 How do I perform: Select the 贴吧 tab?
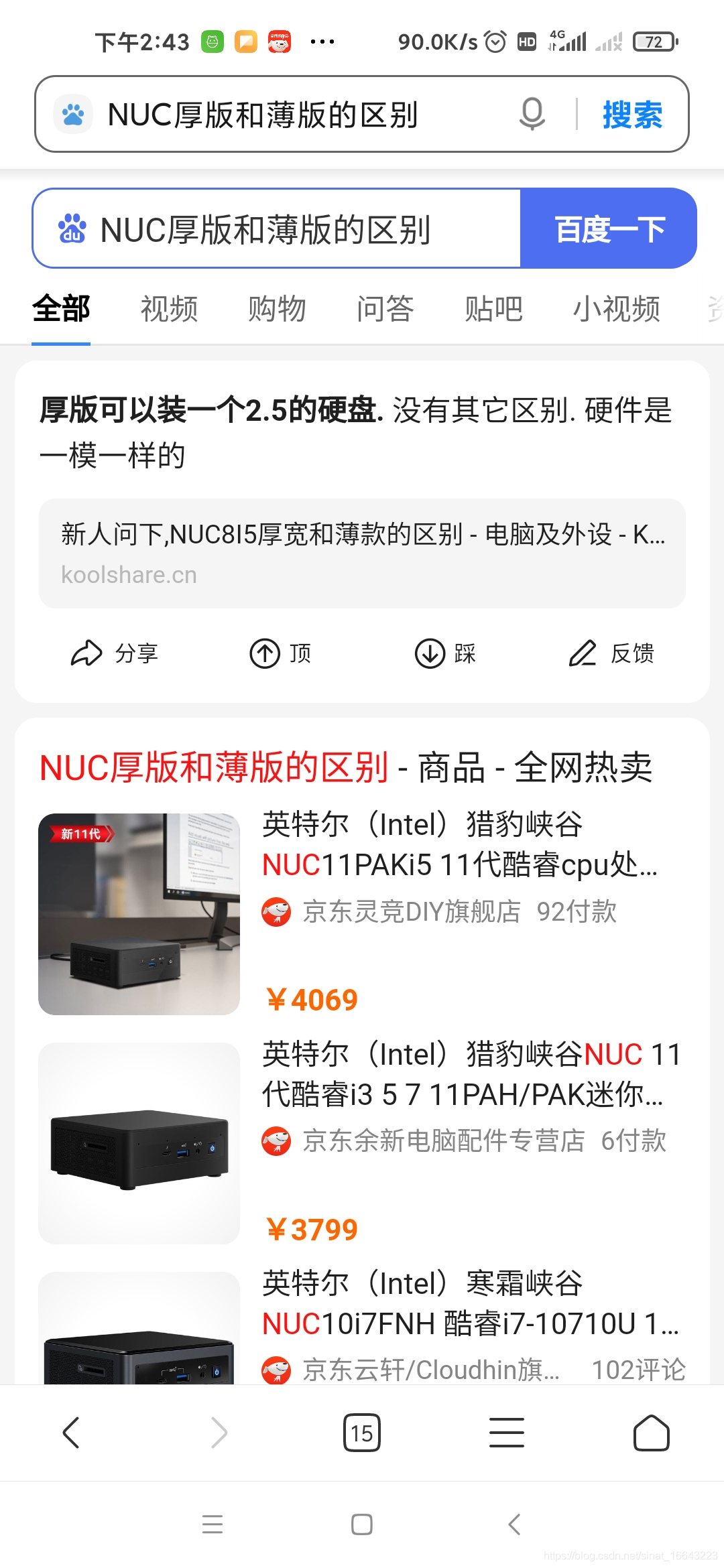[x=493, y=309]
